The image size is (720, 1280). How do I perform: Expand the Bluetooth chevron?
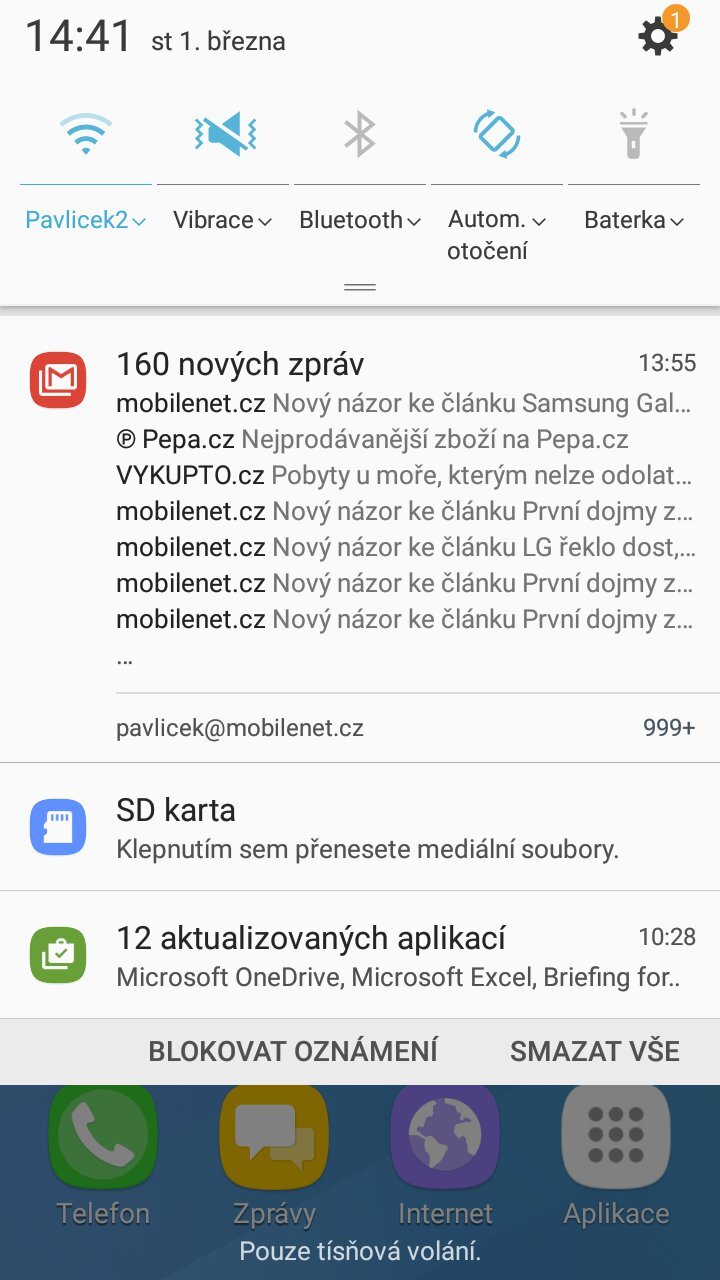[412, 220]
